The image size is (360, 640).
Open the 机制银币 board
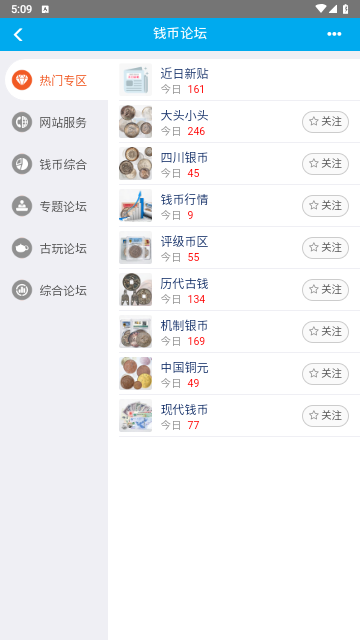(239, 332)
